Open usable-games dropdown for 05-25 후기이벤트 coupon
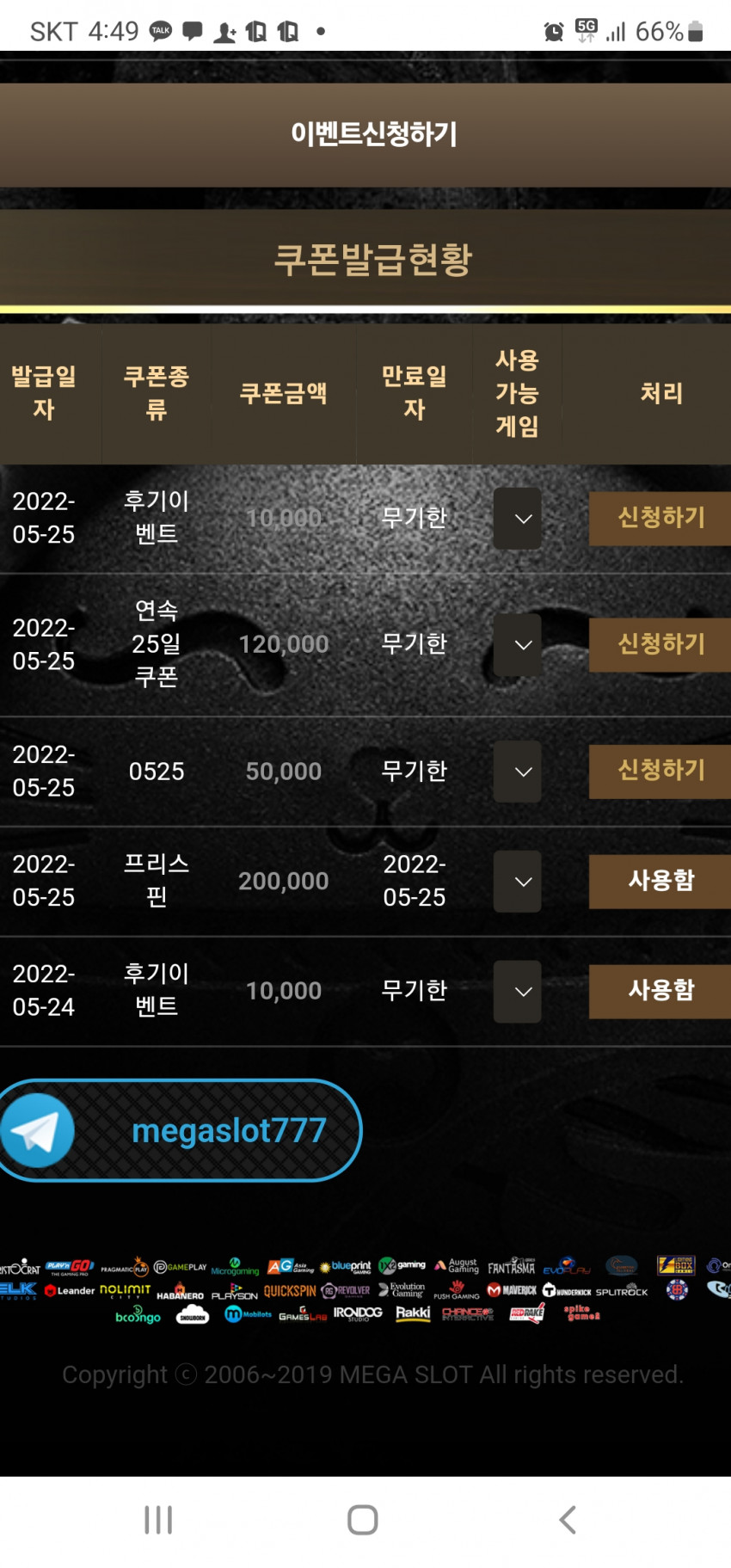Image resolution: width=731 pixels, height=1568 pixels. [518, 519]
